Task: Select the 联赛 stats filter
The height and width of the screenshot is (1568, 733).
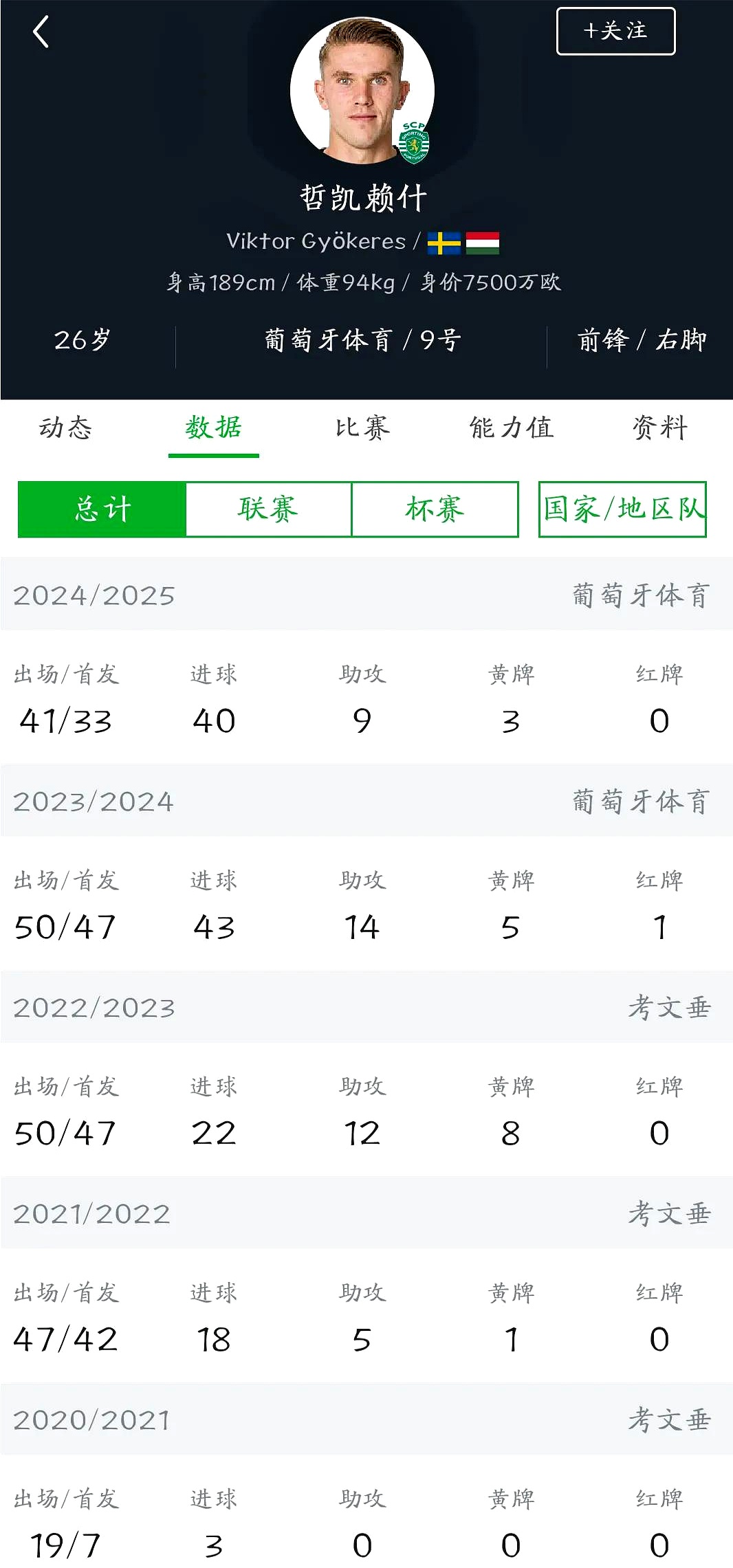Action: coord(268,509)
